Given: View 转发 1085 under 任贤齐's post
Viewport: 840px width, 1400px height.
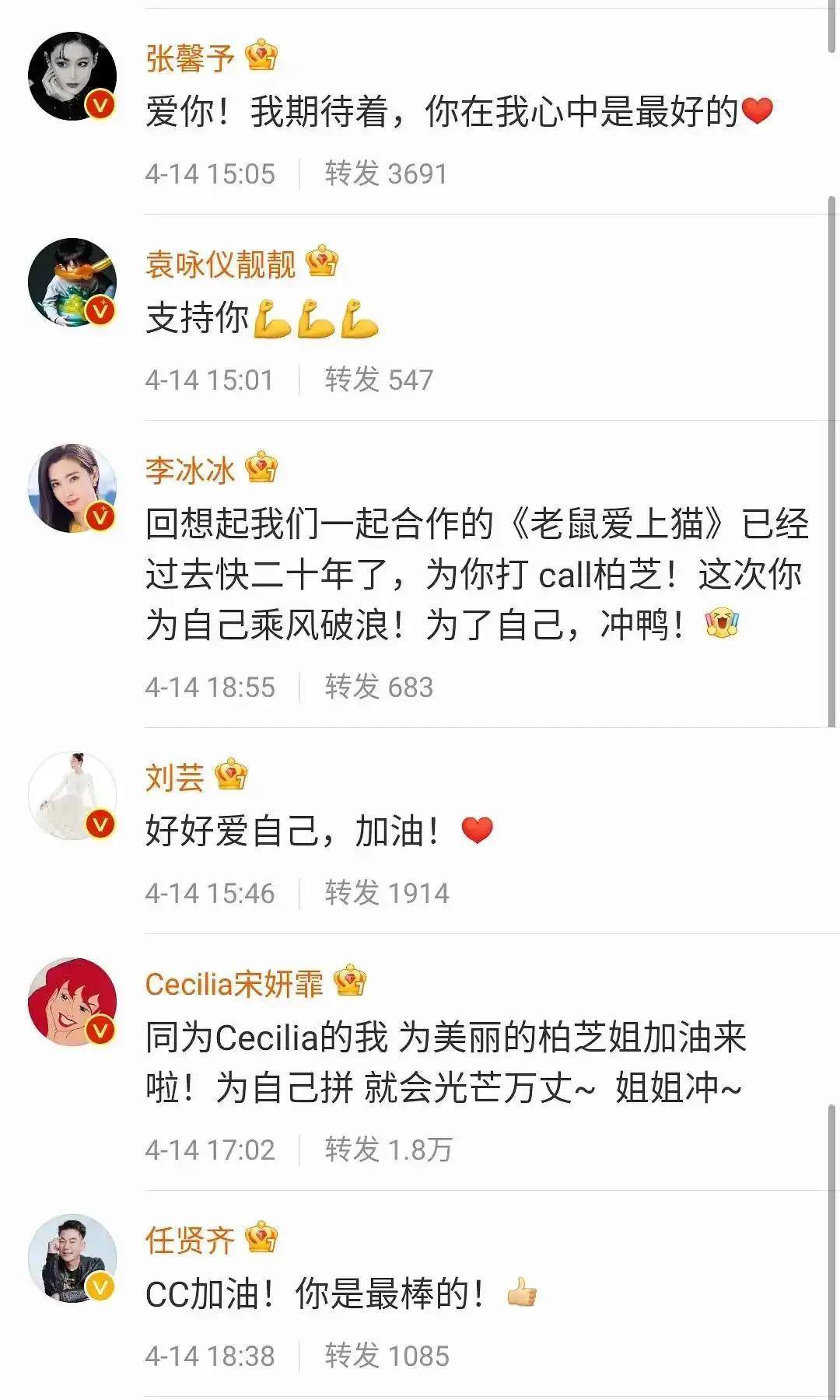Looking at the screenshot, I should pyautogui.click(x=387, y=1356).
